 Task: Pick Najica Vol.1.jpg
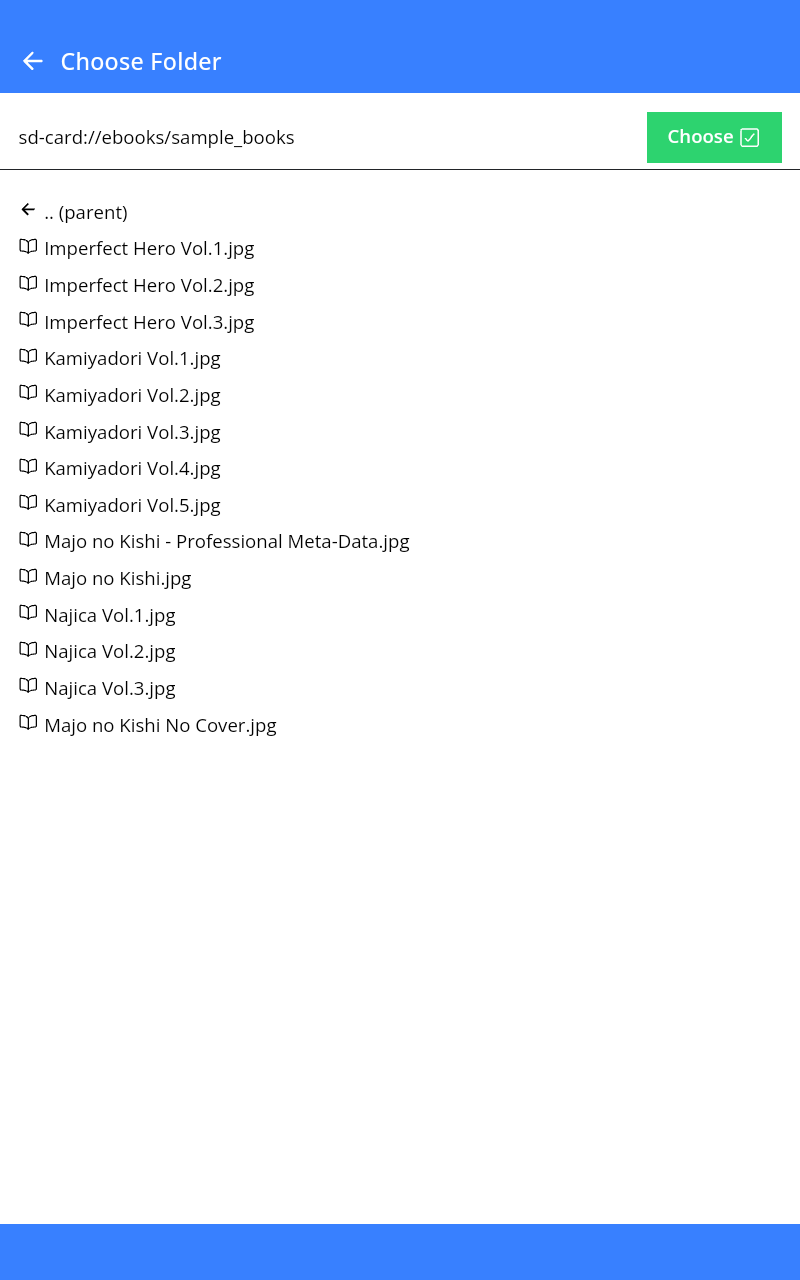tap(109, 615)
